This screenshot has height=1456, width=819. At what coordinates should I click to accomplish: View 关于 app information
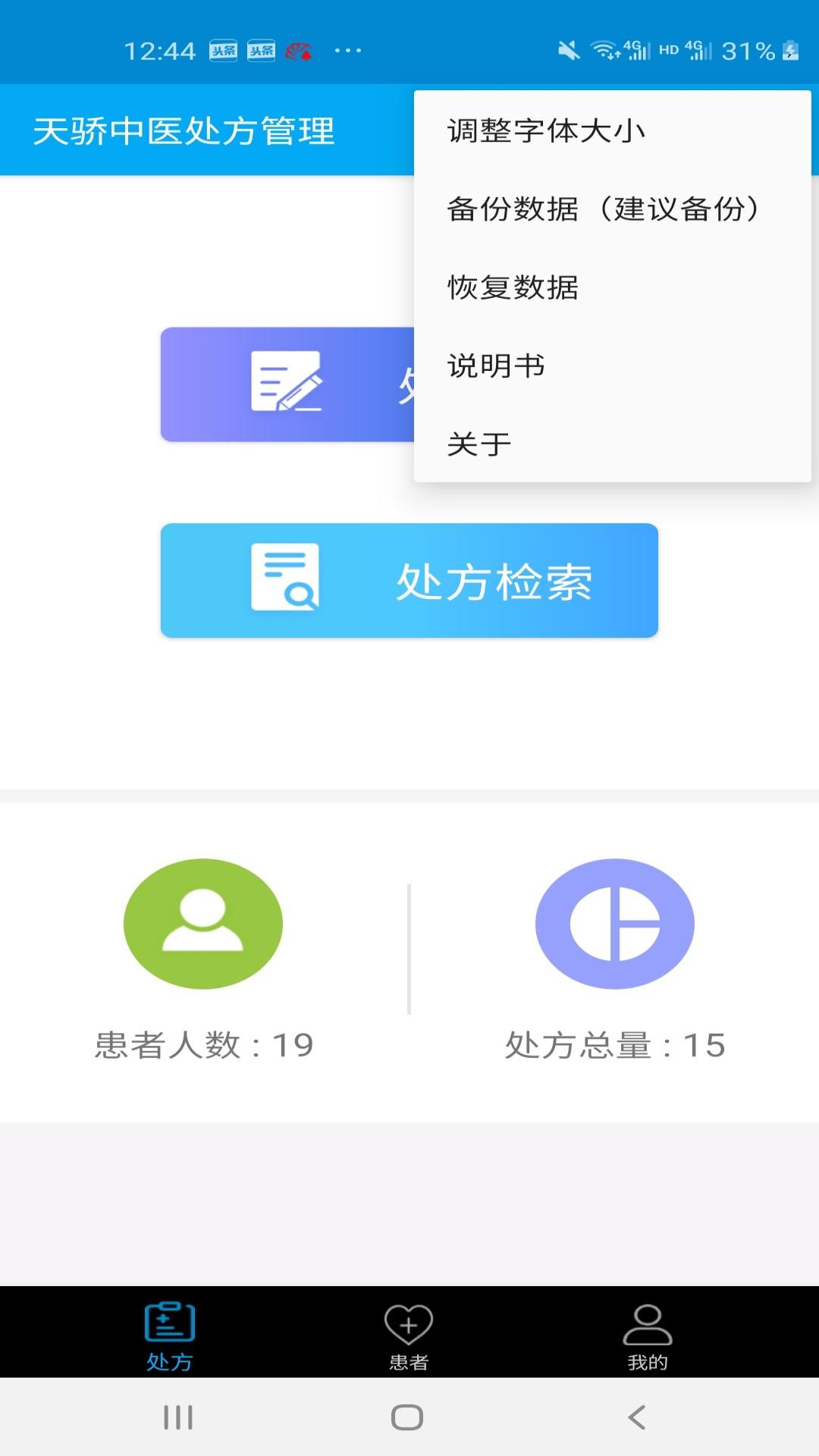(x=479, y=442)
